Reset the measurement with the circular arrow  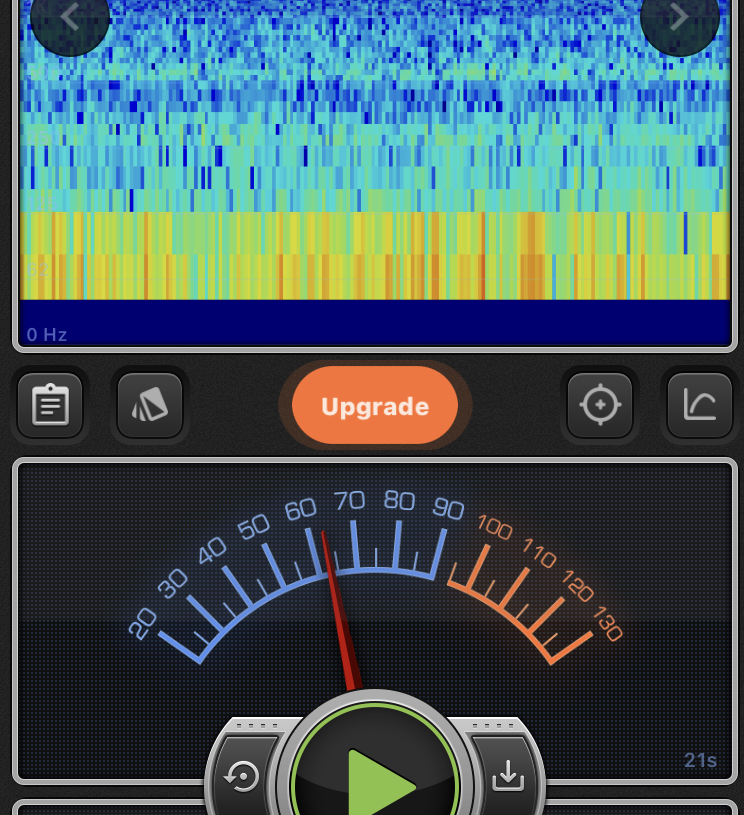coord(242,776)
